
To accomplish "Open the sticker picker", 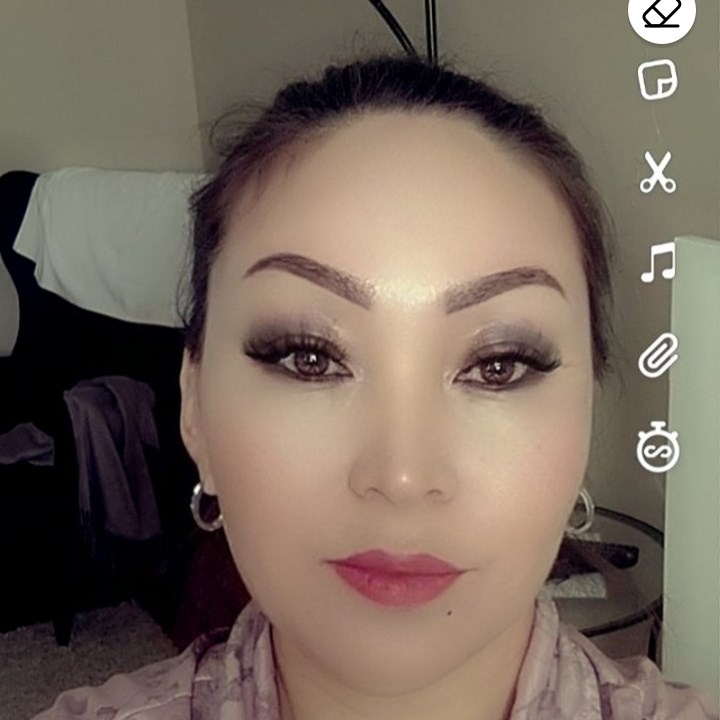I will point(658,80).
